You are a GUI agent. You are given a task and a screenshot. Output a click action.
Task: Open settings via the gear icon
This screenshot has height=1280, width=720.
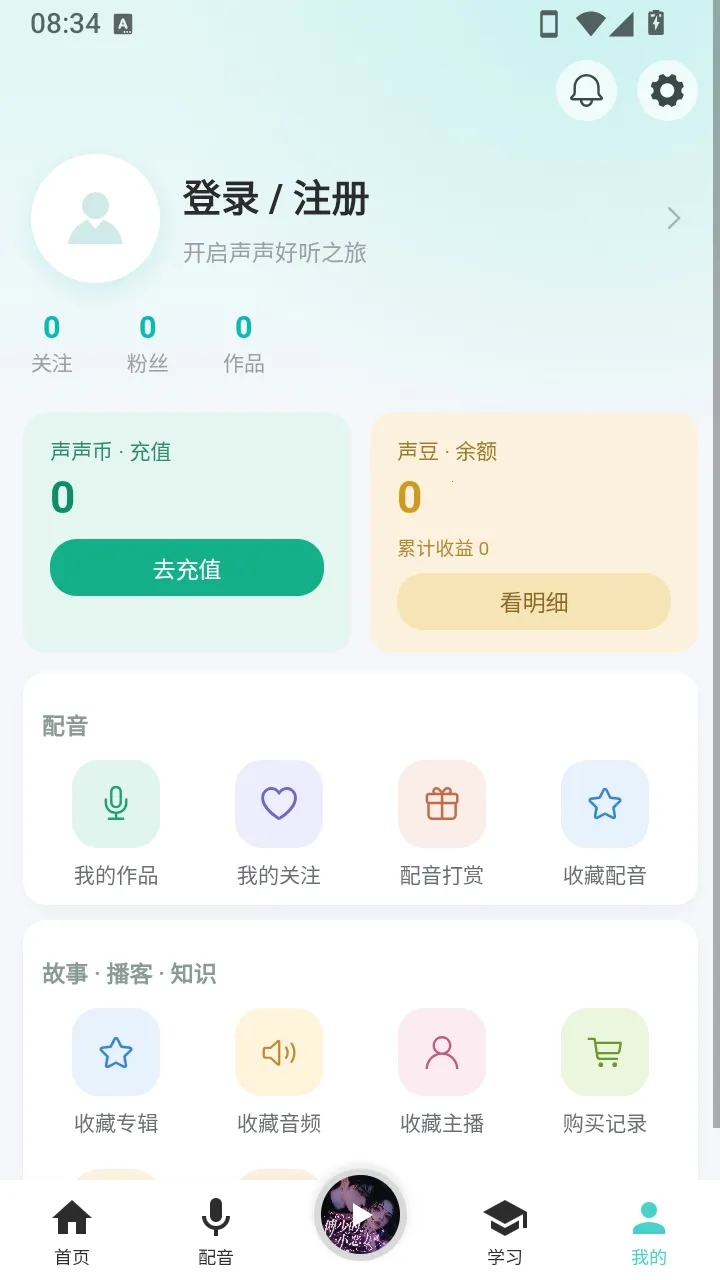click(667, 91)
